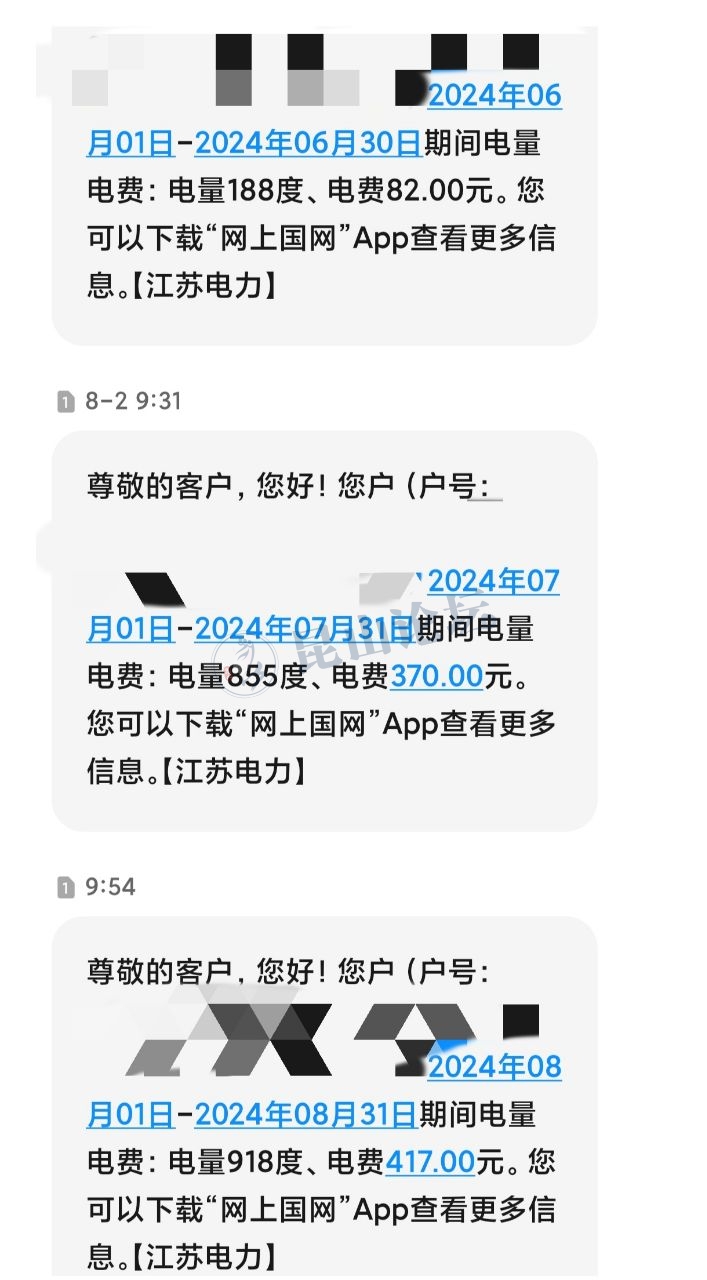Select the 417.00 amount link

click(x=430, y=1162)
